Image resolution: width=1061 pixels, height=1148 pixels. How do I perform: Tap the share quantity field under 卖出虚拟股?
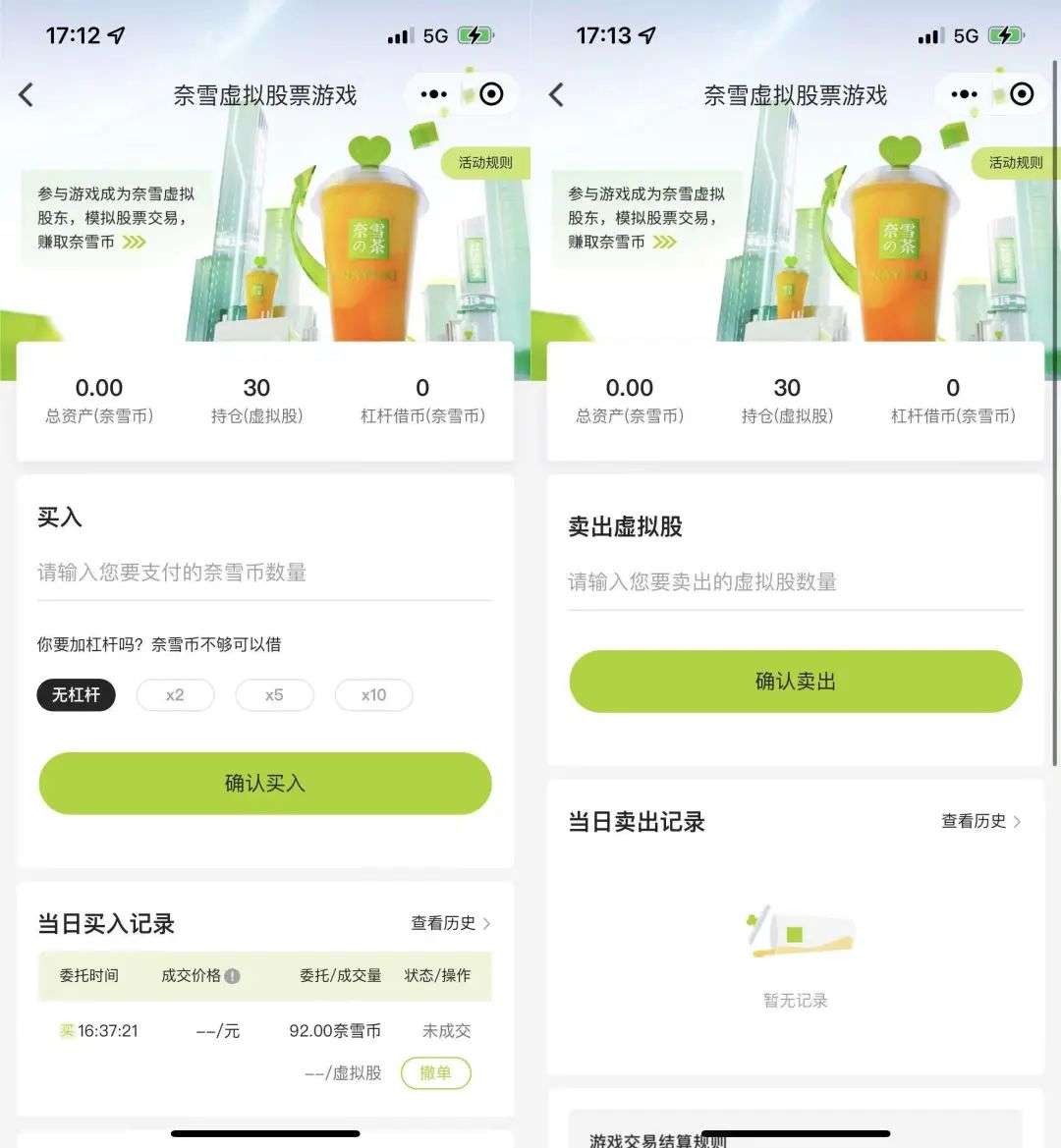tap(796, 582)
